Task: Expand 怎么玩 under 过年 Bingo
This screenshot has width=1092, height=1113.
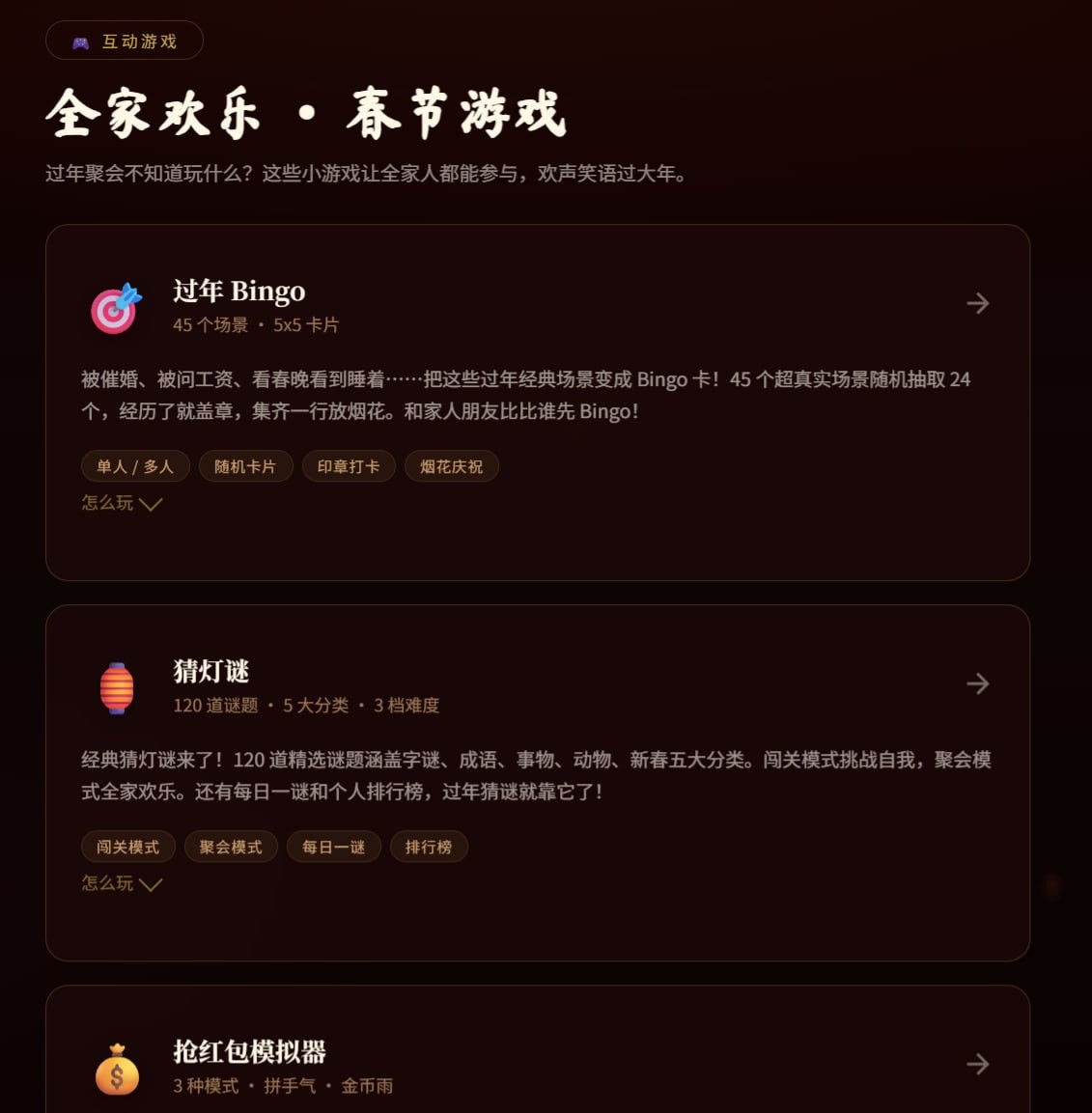Action: [122, 503]
